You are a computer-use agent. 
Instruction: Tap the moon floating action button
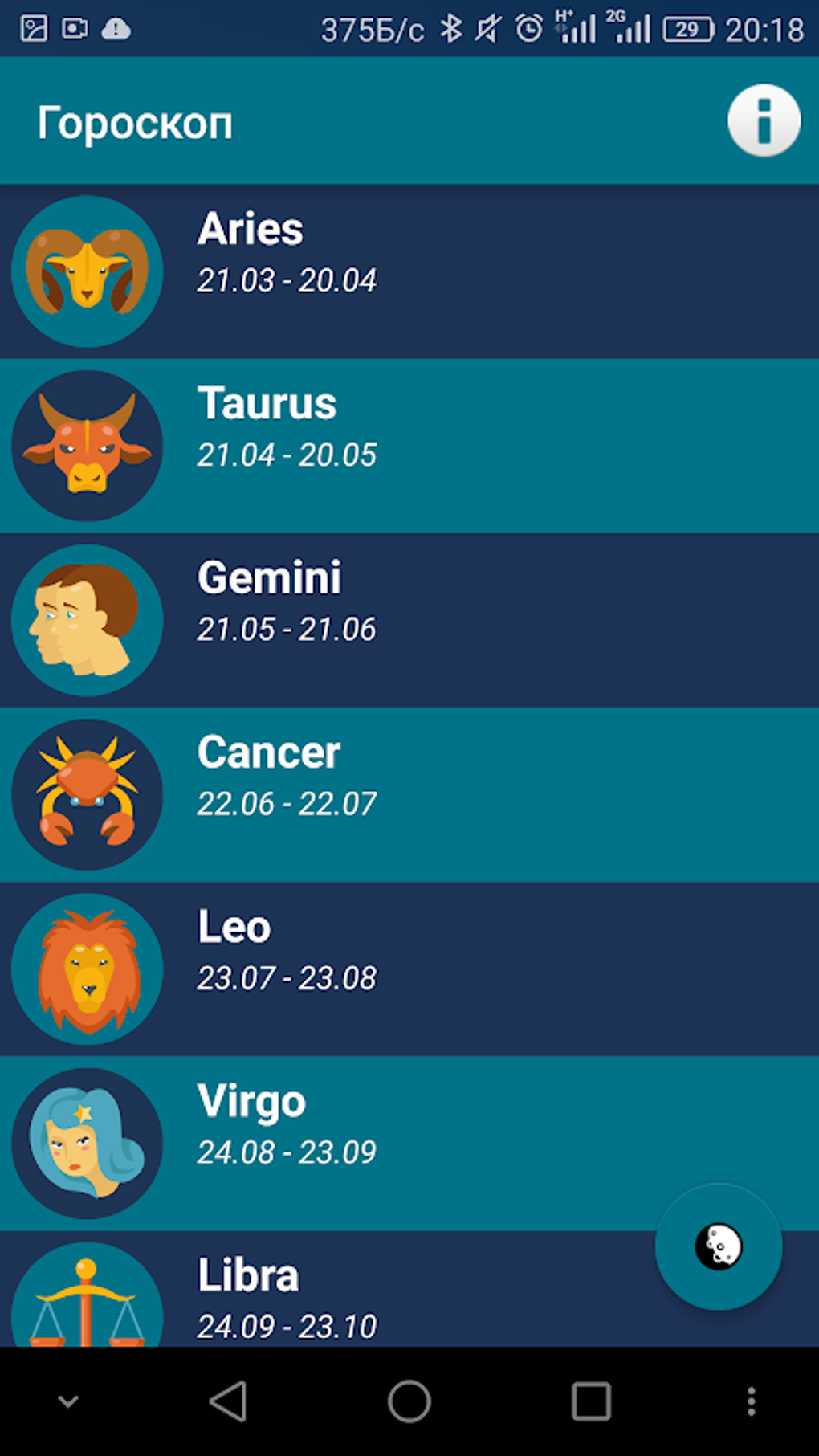[718, 1246]
